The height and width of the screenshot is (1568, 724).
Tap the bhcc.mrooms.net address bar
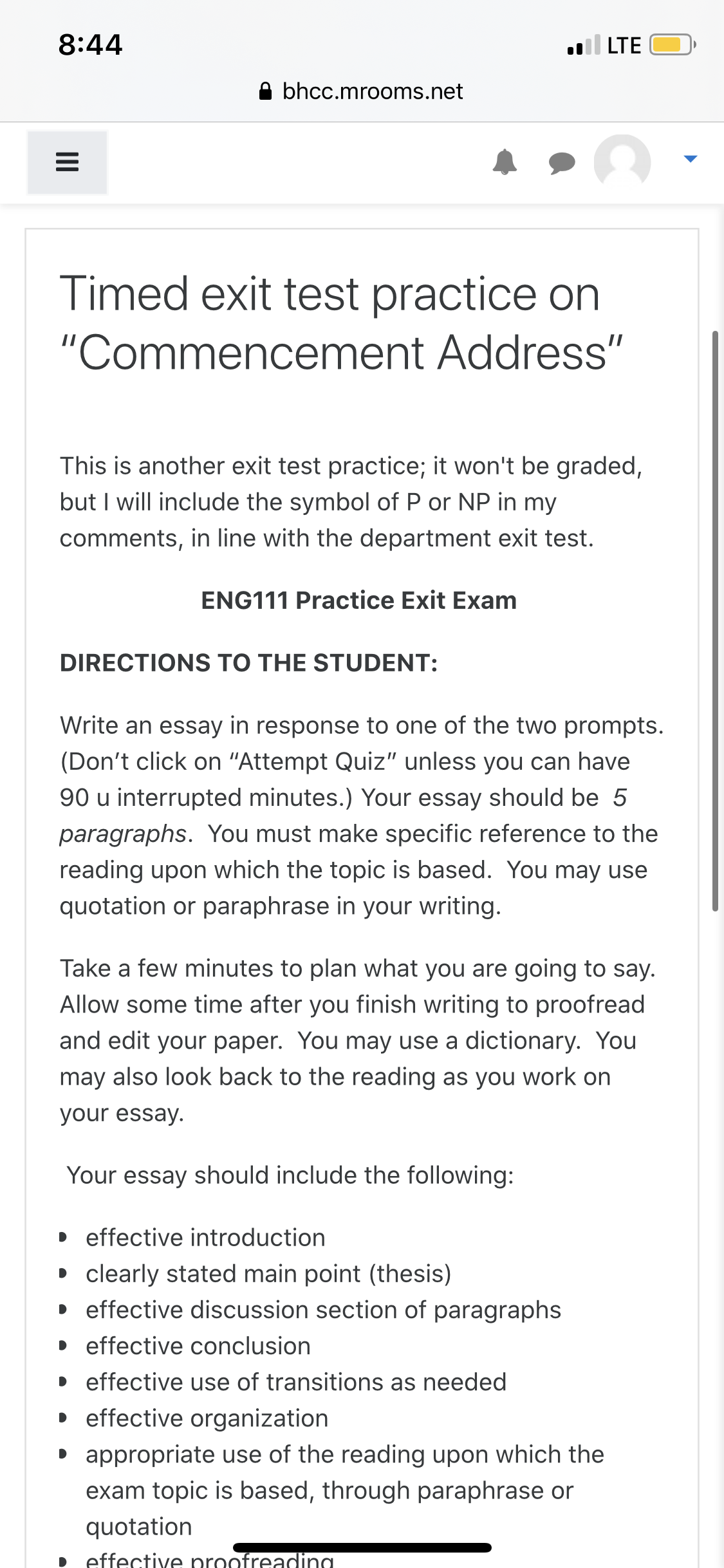[x=361, y=91]
